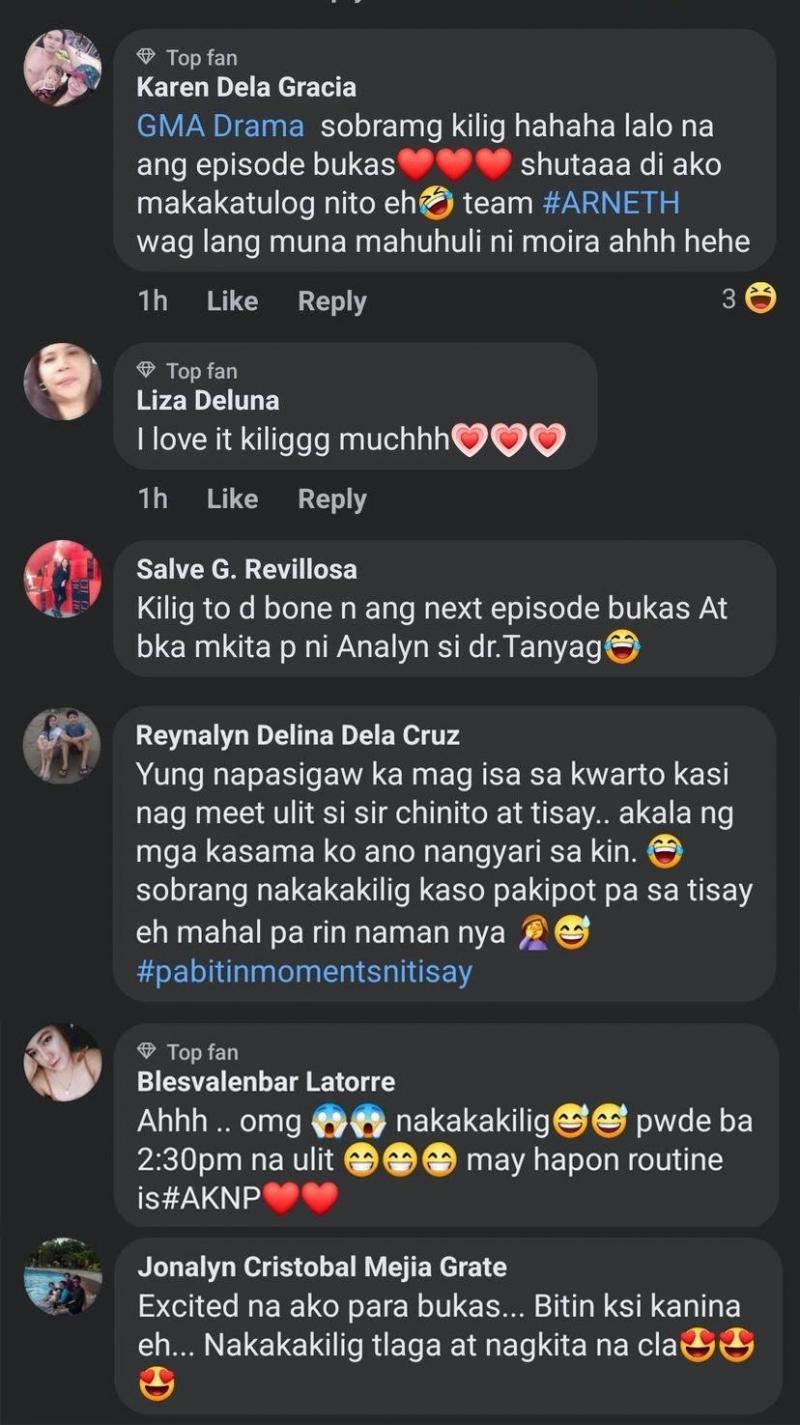Image resolution: width=800 pixels, height=1425 pixels.
Task: Open the #pabitinmomentsnitisay hashtag
Action: 303,972
